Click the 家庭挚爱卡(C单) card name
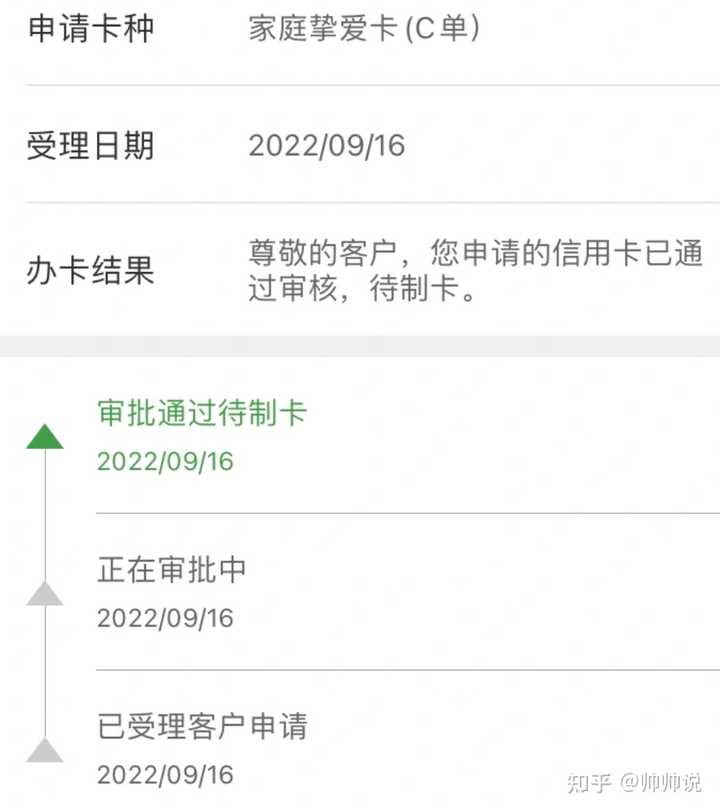The image size is (720, 812). [363, 30]
